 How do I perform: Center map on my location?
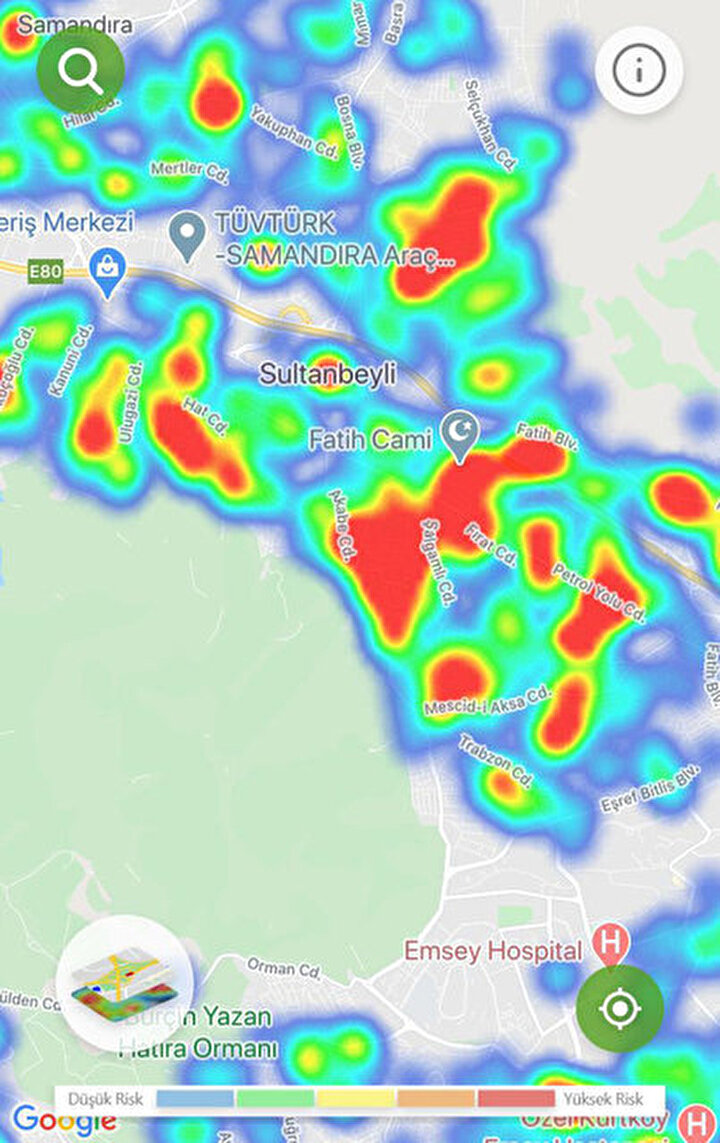[x=619, y=1008]
